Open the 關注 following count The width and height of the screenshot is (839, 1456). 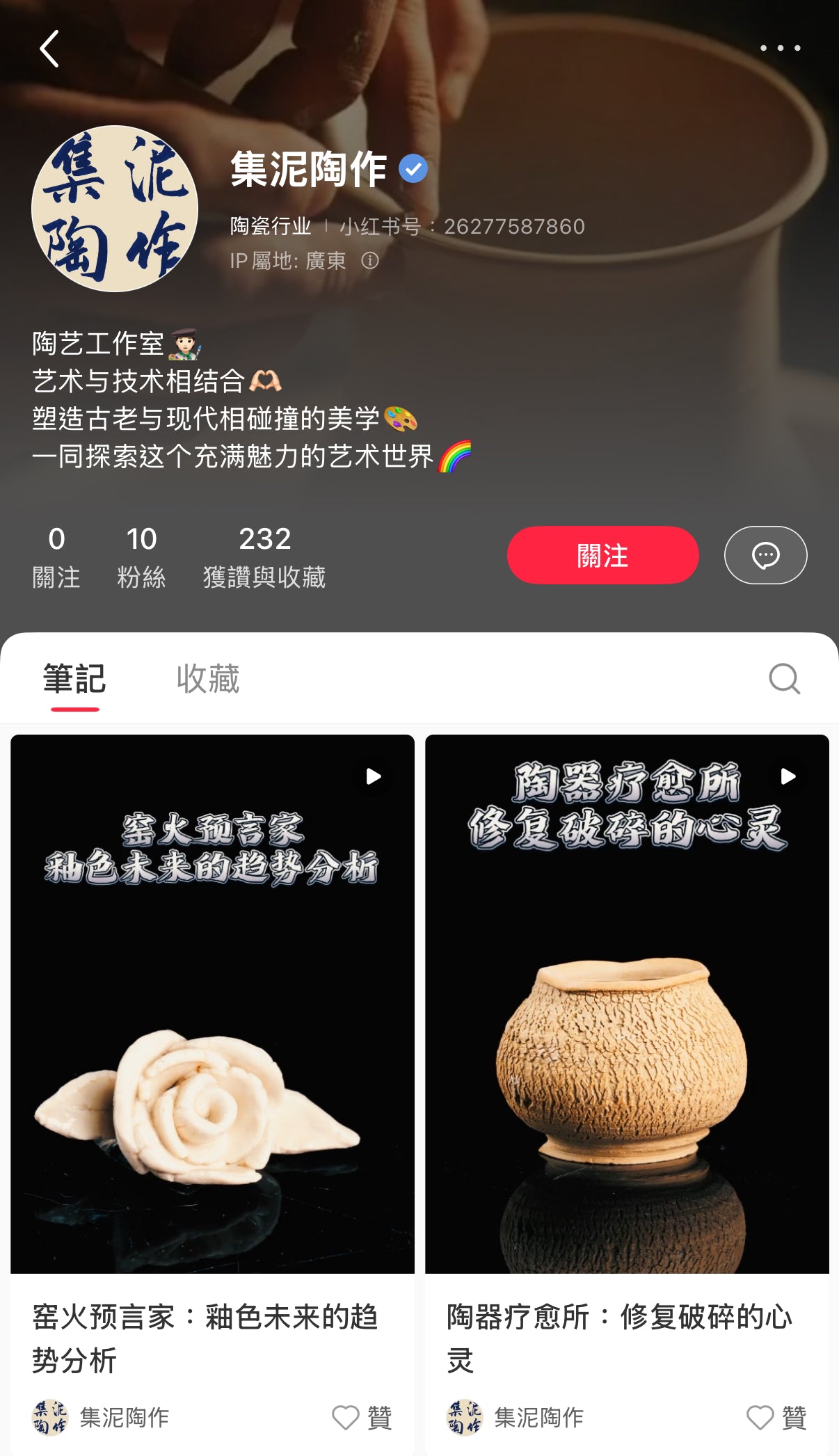(56, 557)
